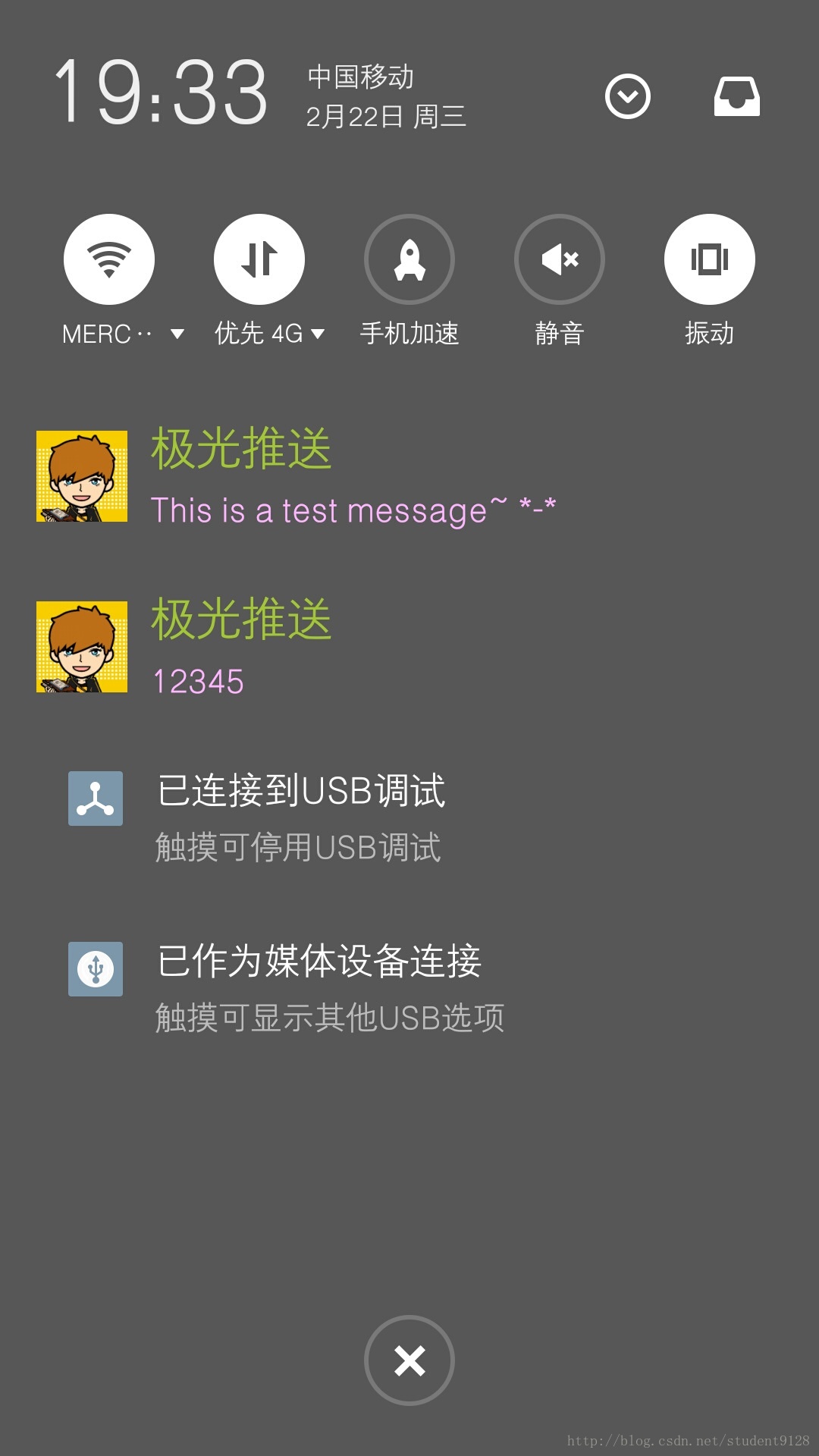This screenshot has height=1456, width=819.
Task: Toggle mobile data 优先 4G
Action: click(259, 259)
